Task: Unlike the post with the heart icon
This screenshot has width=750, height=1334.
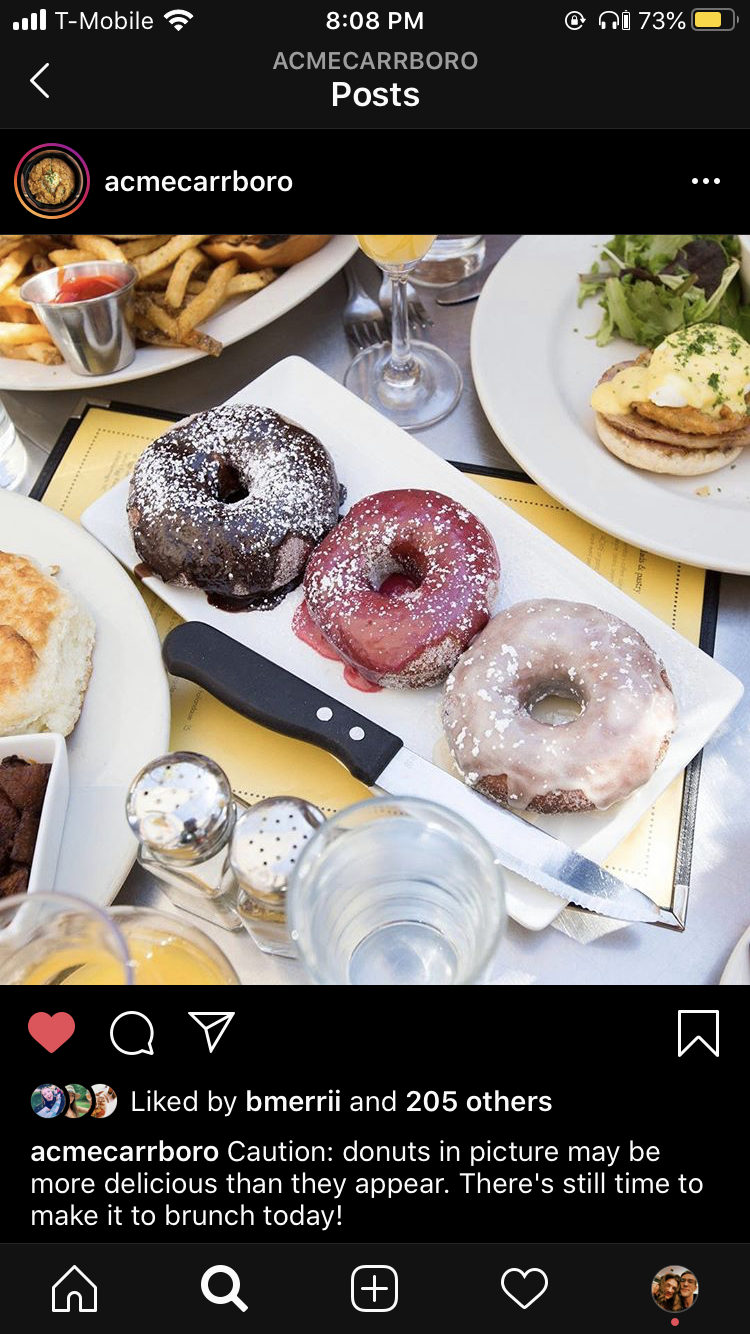Action: click(52, 1032)
